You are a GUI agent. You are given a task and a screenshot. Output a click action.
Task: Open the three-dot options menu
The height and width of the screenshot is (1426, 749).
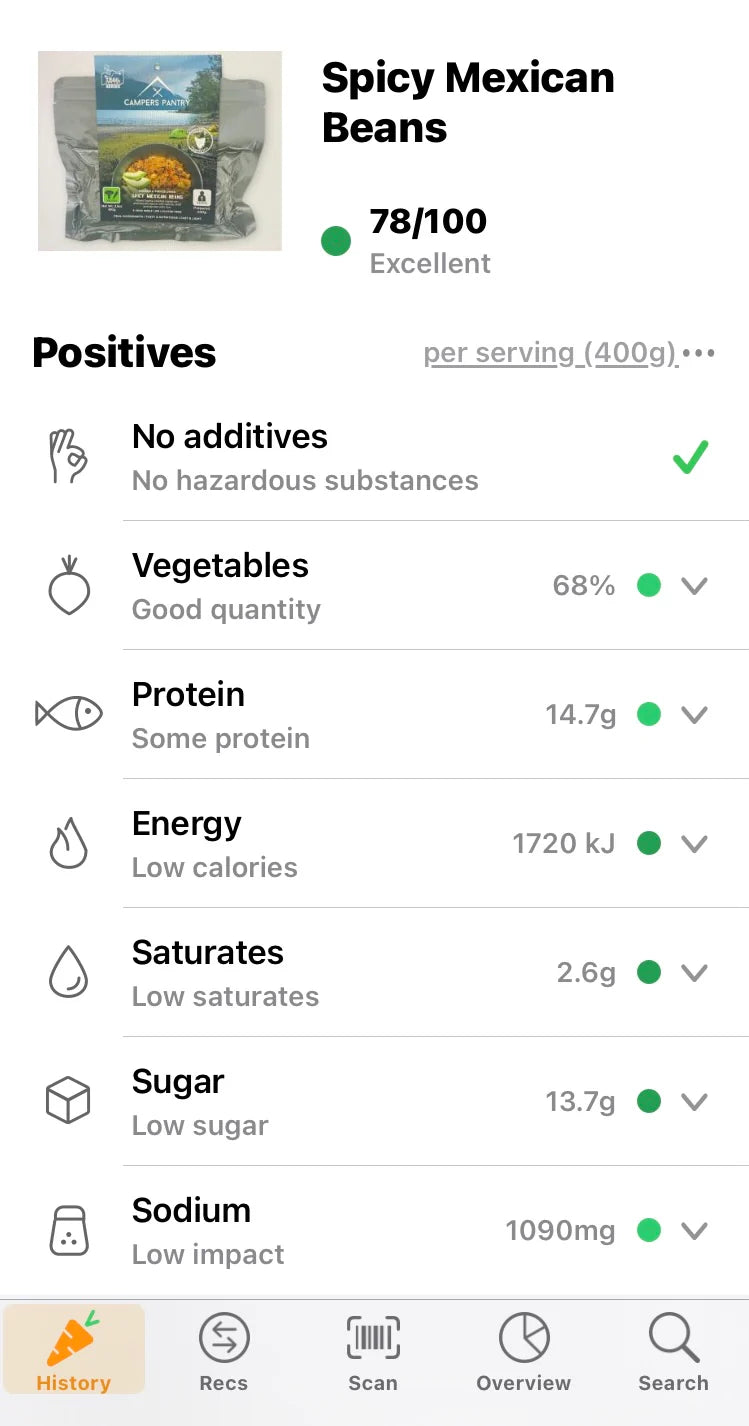click(x=699, y=353)
